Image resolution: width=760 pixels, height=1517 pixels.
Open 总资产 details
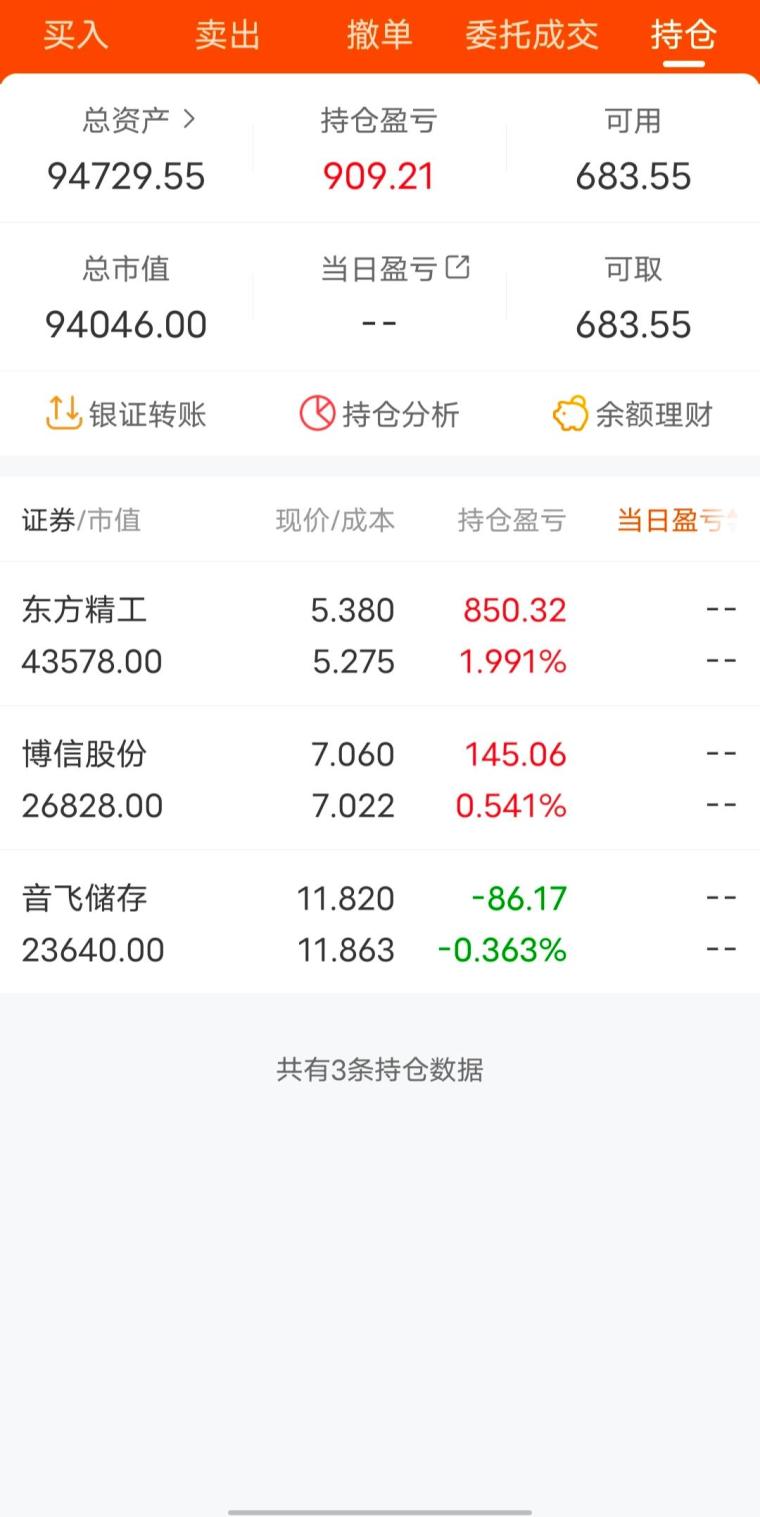tap(138, 121)
